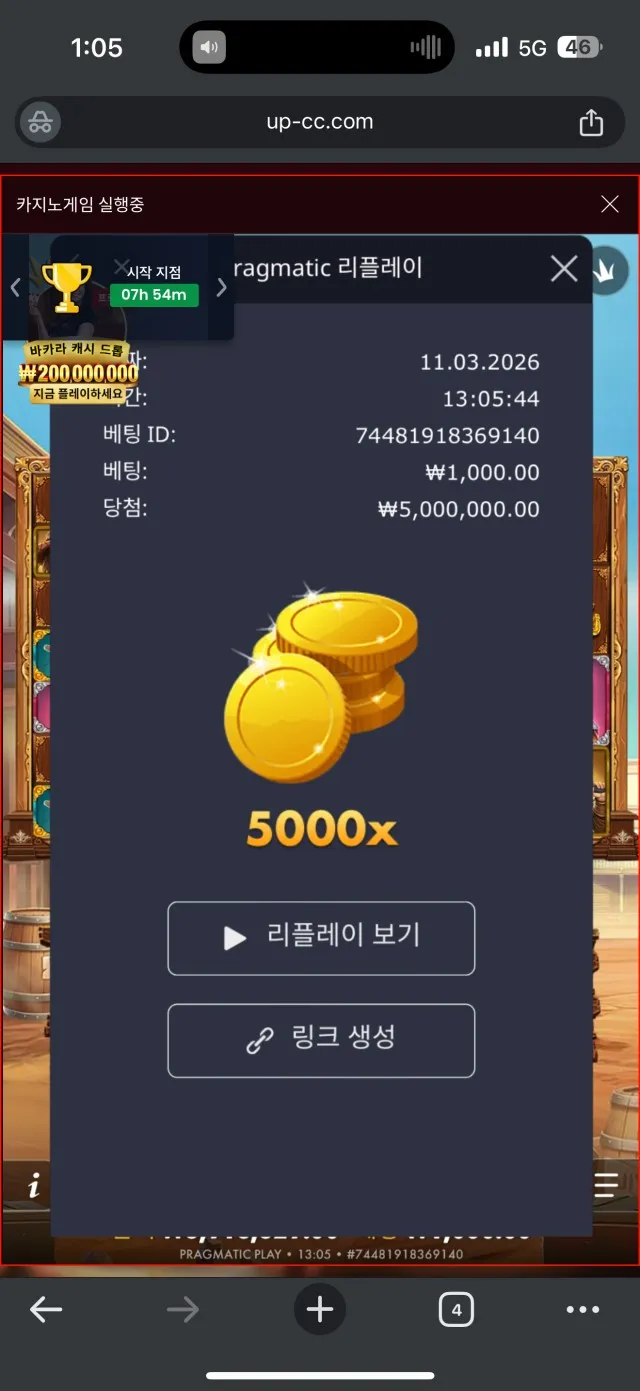The image size is (640, 1391).
Task: Generate a share link via 링크 생성
Action: pos(321,1040)
